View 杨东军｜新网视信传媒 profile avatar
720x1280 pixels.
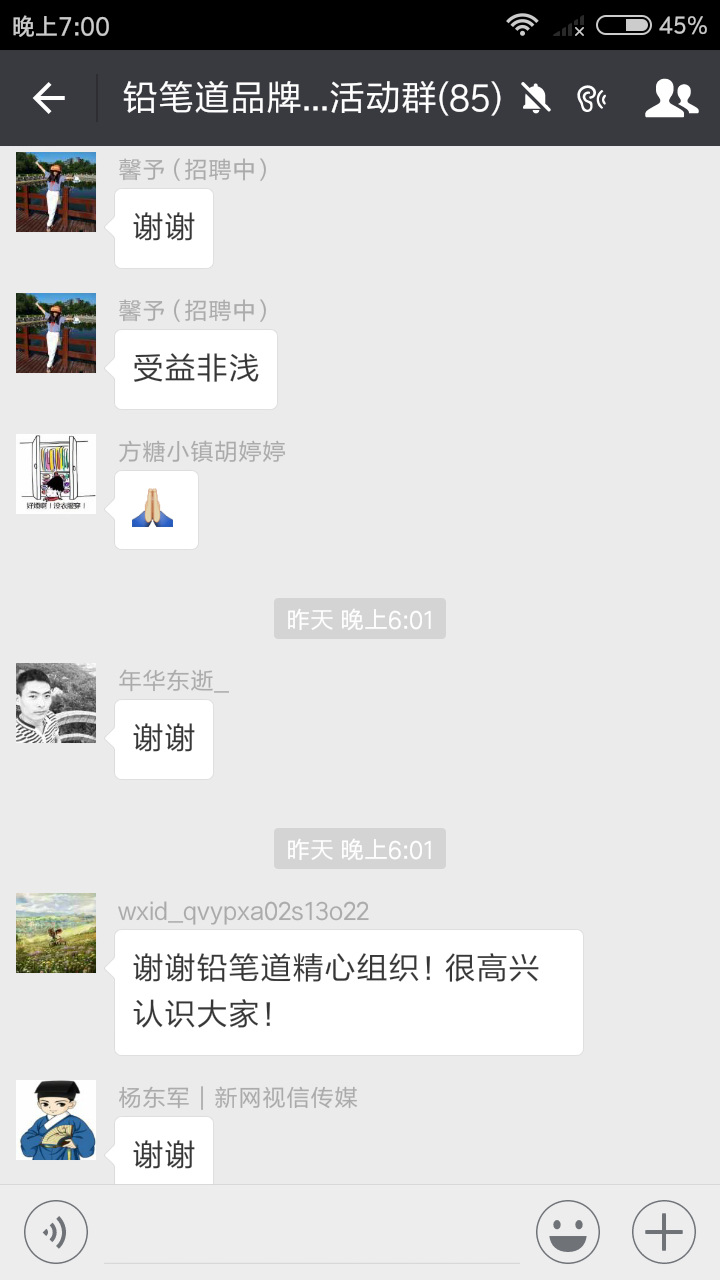tap(56, 1120)
